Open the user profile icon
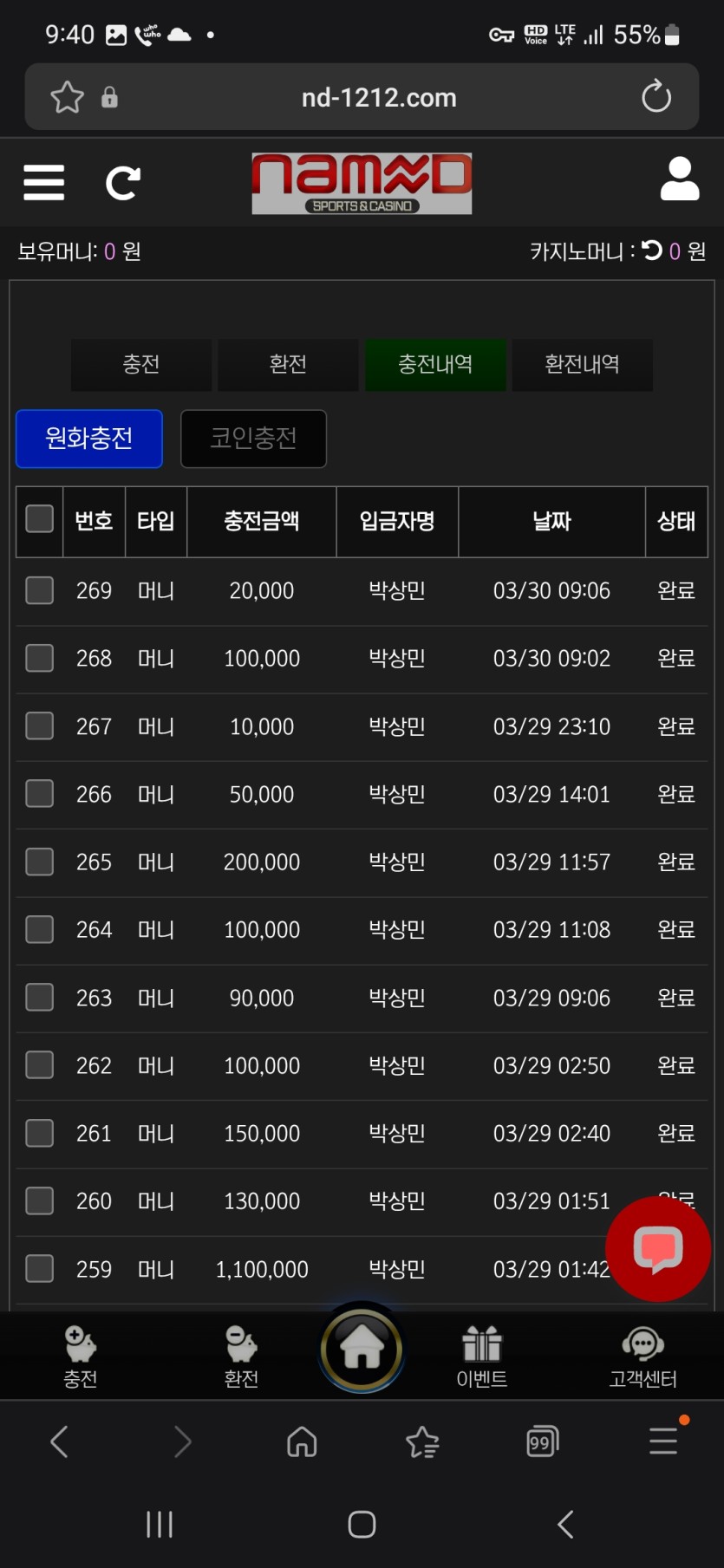Image resolution: width=724 pixels, height=1568 pixels. pos(679,179)
